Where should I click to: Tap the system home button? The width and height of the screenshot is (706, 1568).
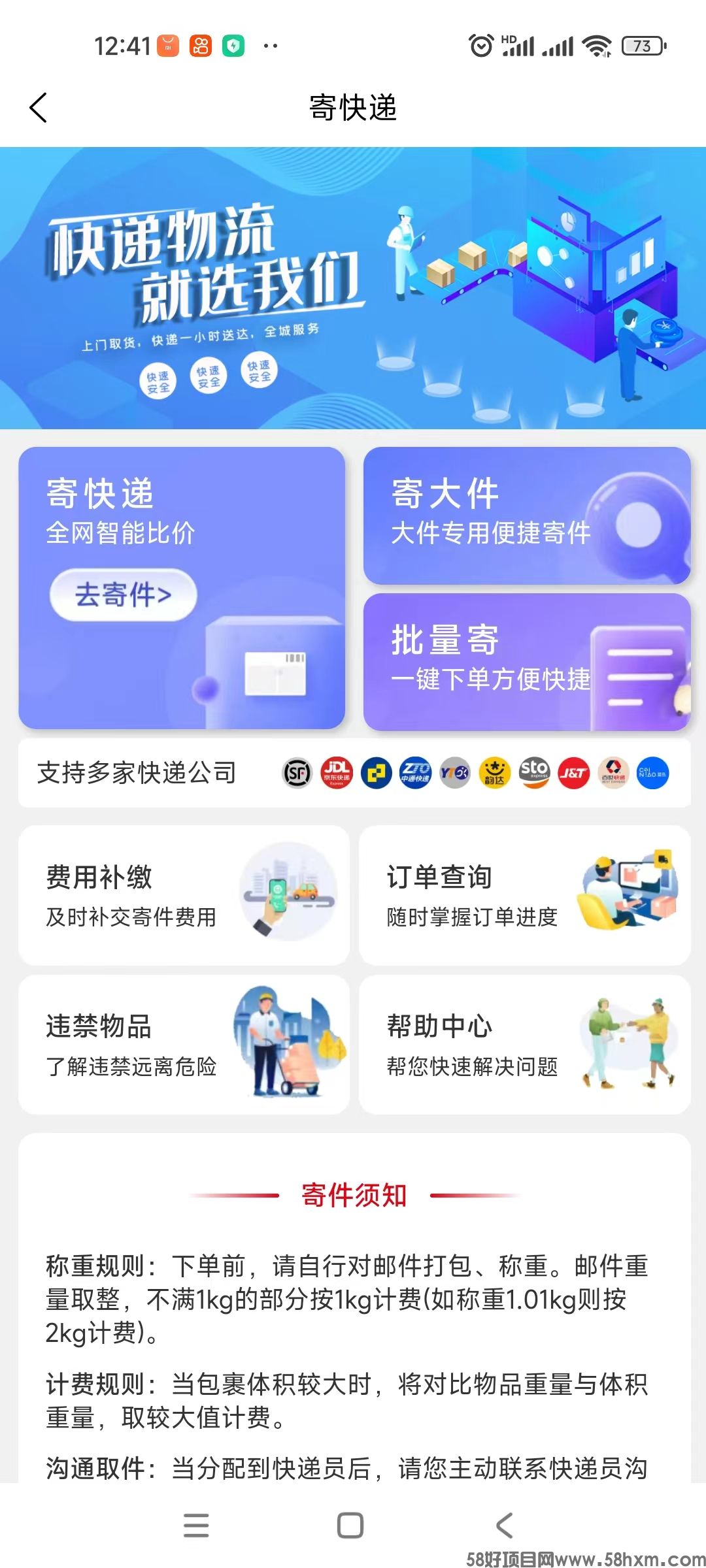pos(350,1526)
